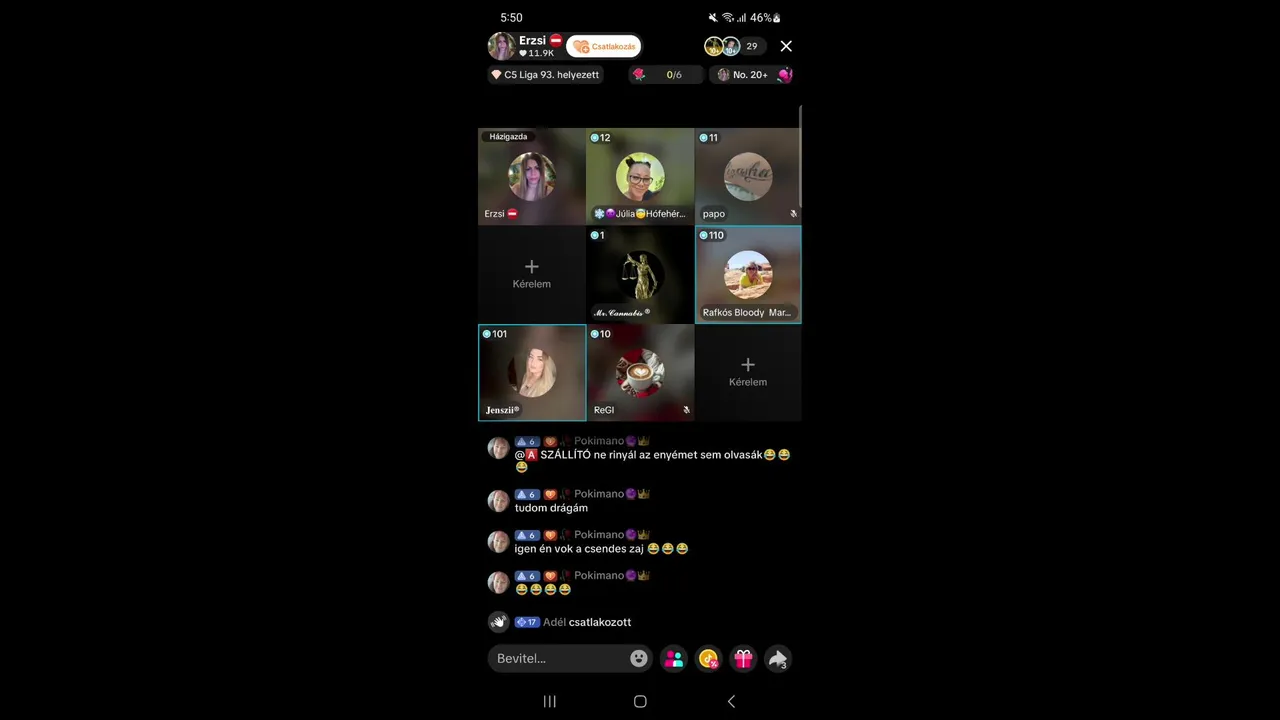Screen dimensions: 1280x720
Task: Request the empty Kérelem seat beside Mr. Cannabis
Action: [x=531, y=274]
